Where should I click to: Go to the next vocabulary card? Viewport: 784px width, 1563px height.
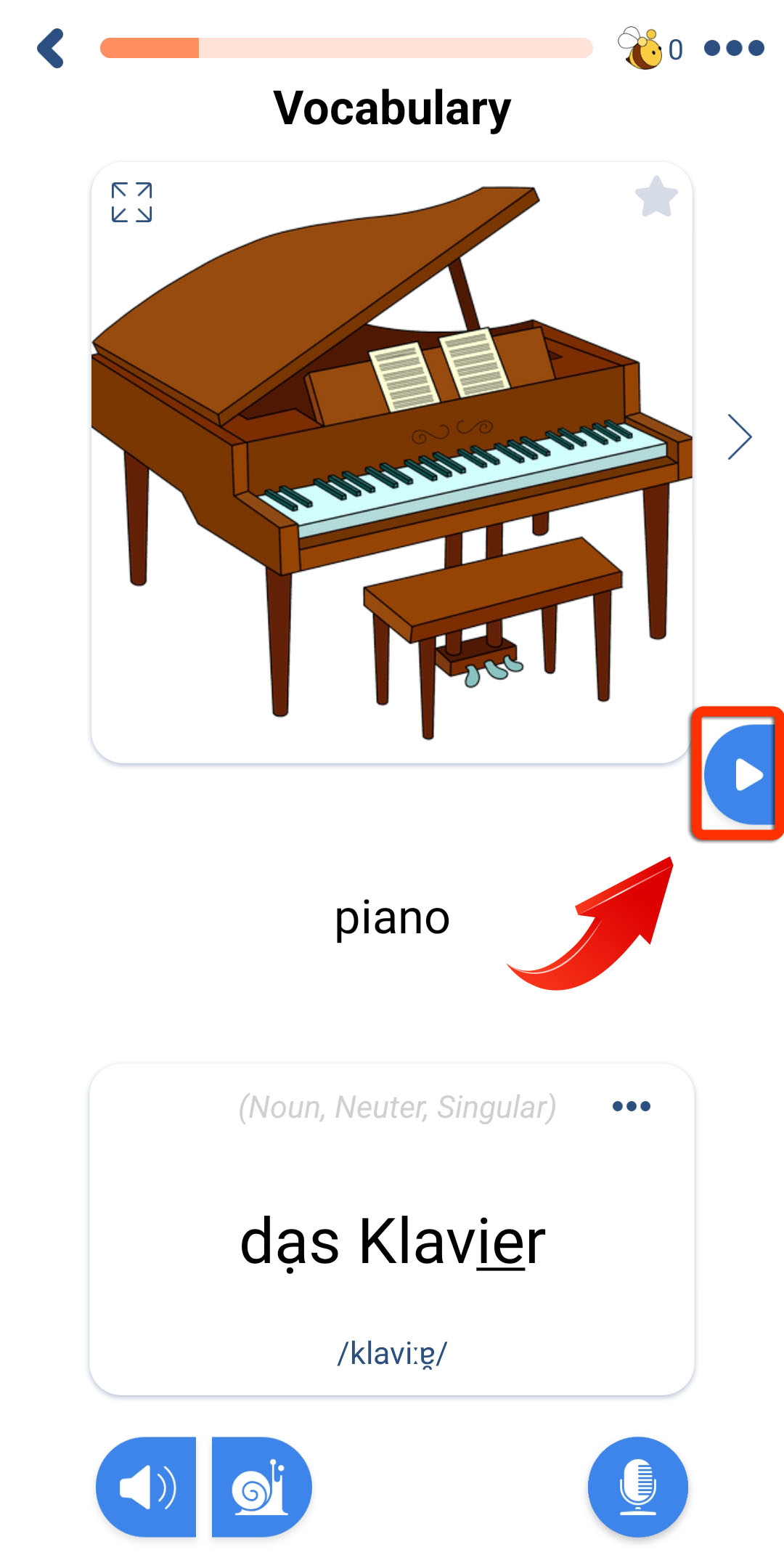tap(739, 437)
